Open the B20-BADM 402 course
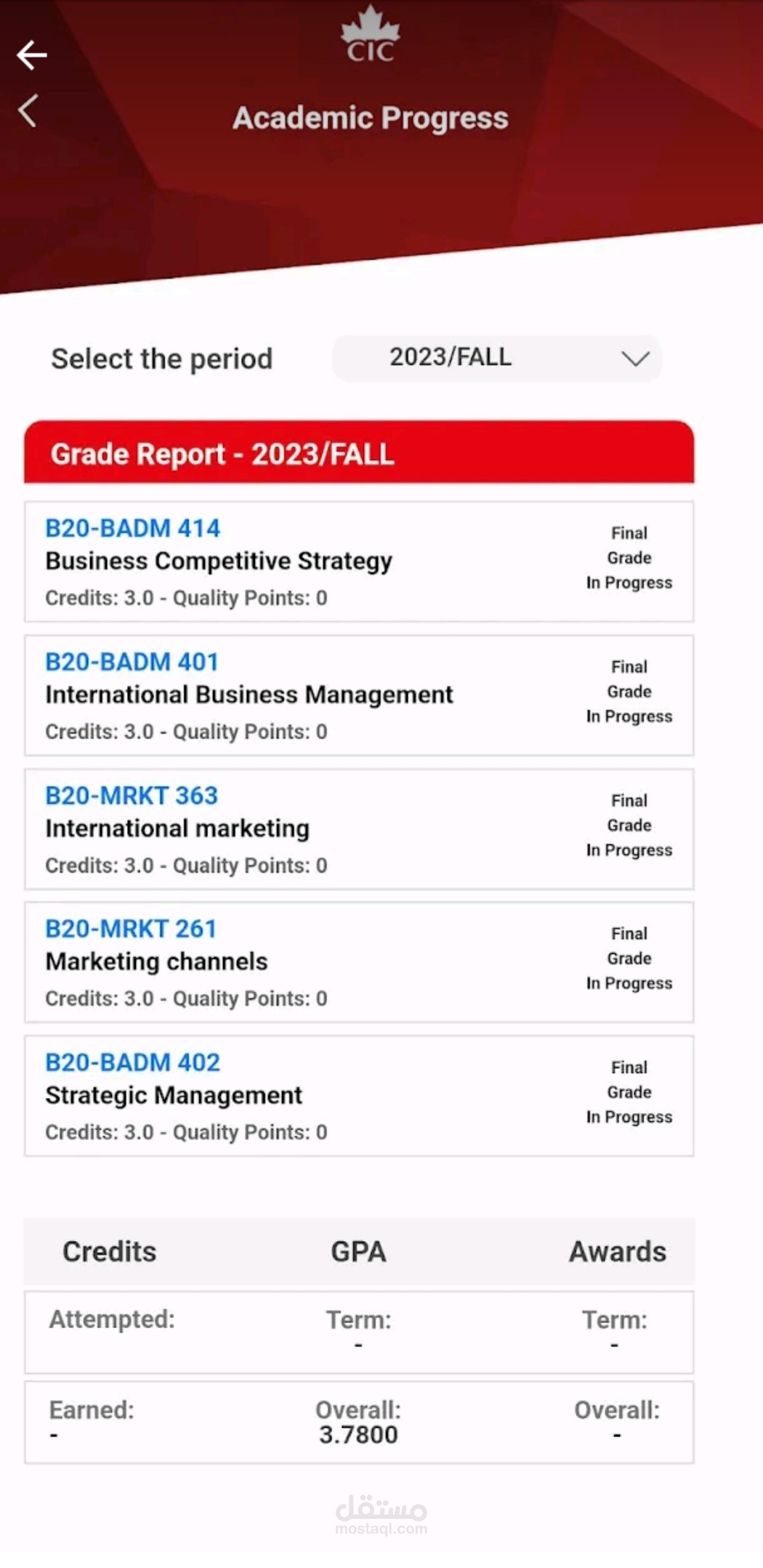763x1568 pixels. tap(359, 1096)
